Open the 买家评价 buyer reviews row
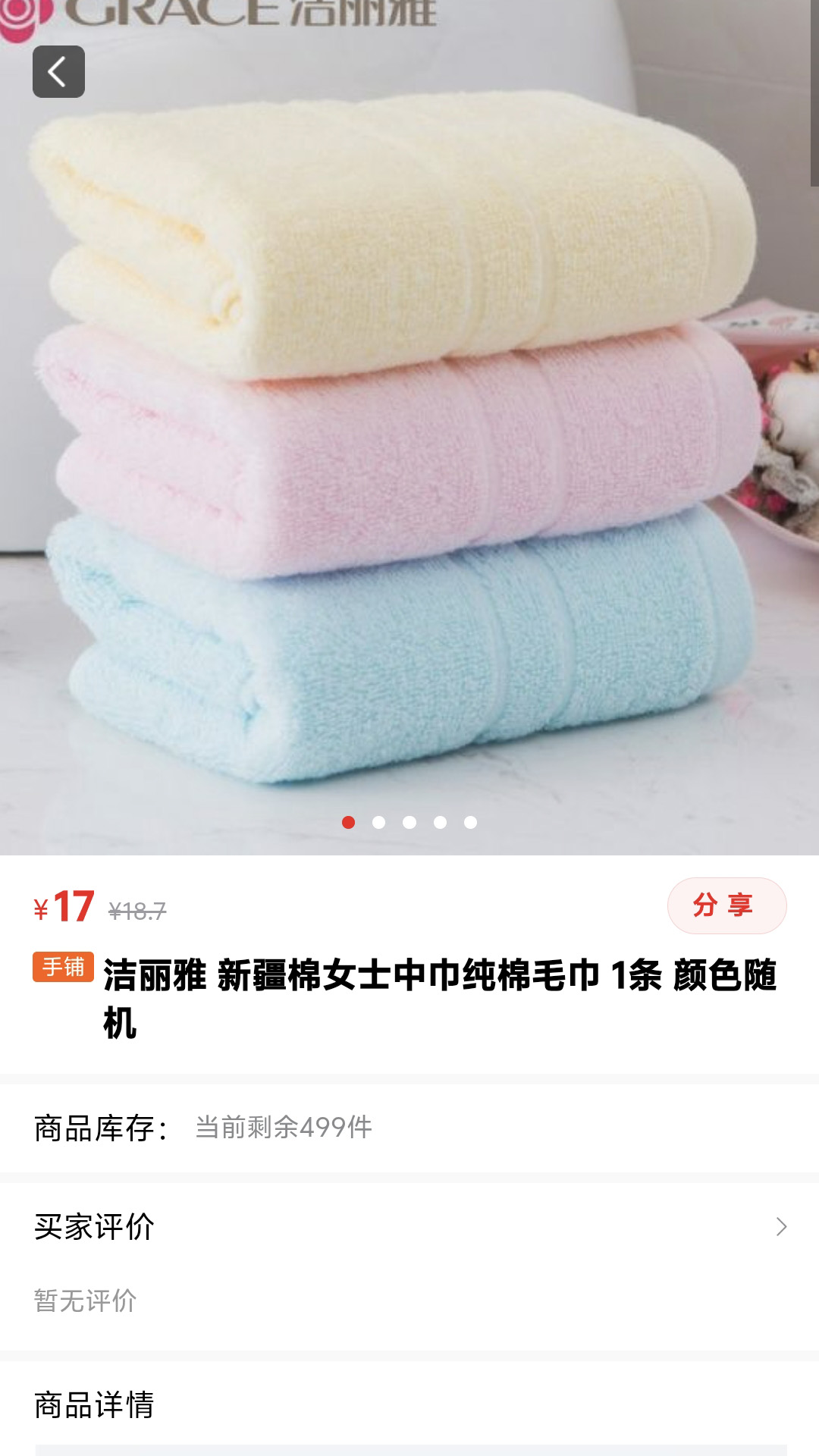 click(x=409, y=1226)
